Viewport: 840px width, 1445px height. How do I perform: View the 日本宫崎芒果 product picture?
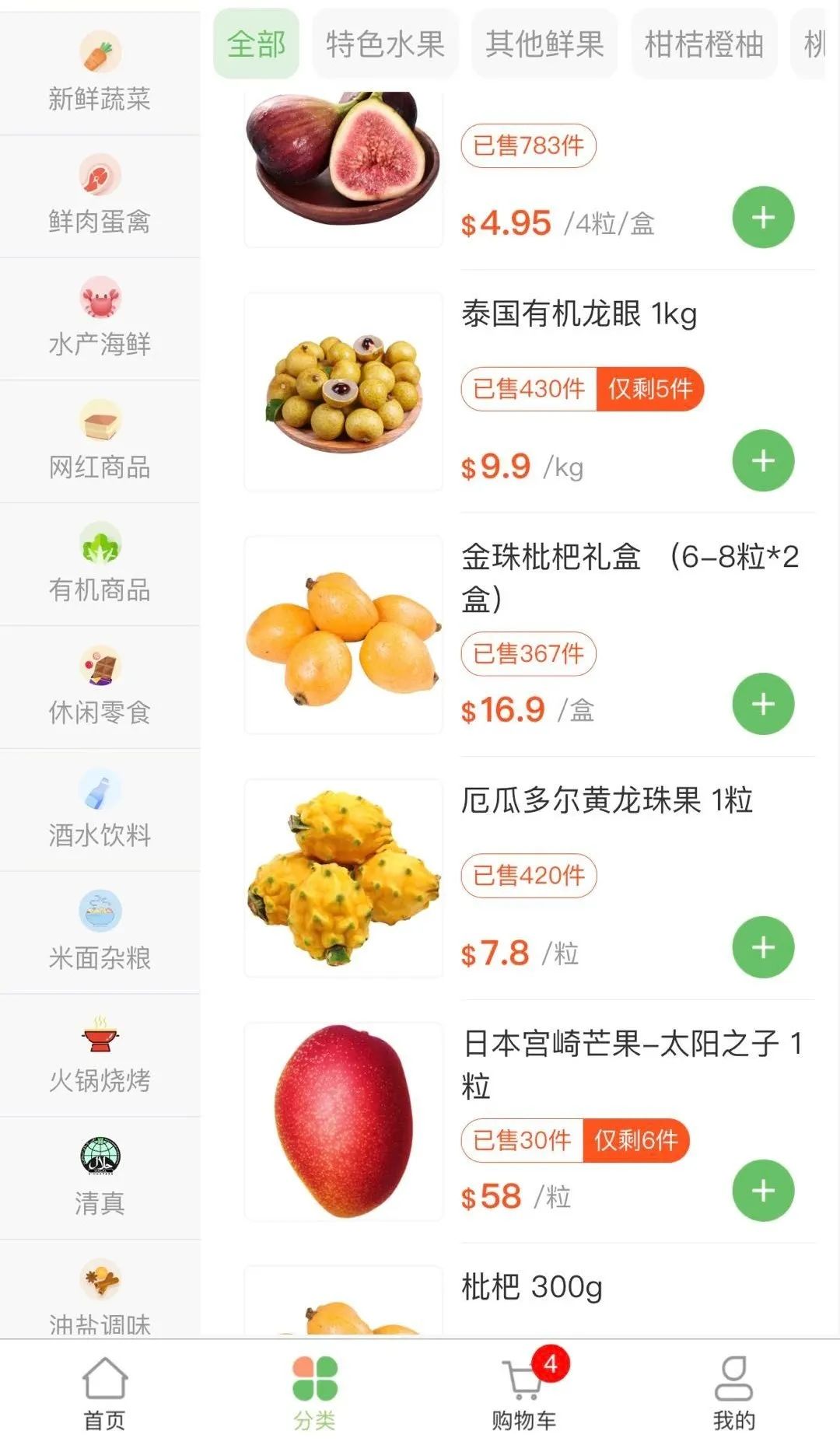343,1121
